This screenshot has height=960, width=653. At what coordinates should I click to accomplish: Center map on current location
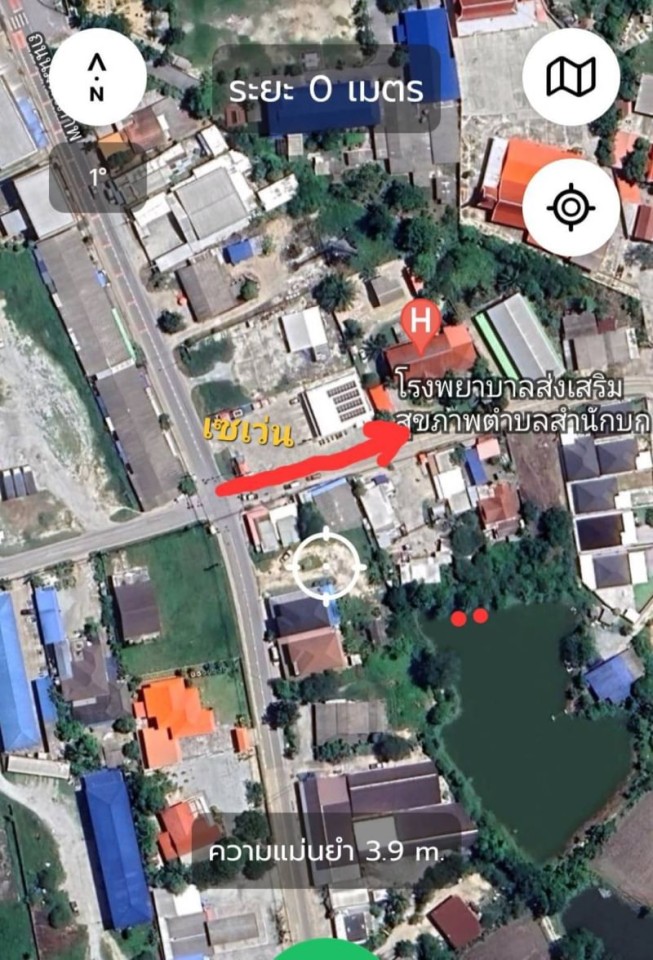click(571, 207)
